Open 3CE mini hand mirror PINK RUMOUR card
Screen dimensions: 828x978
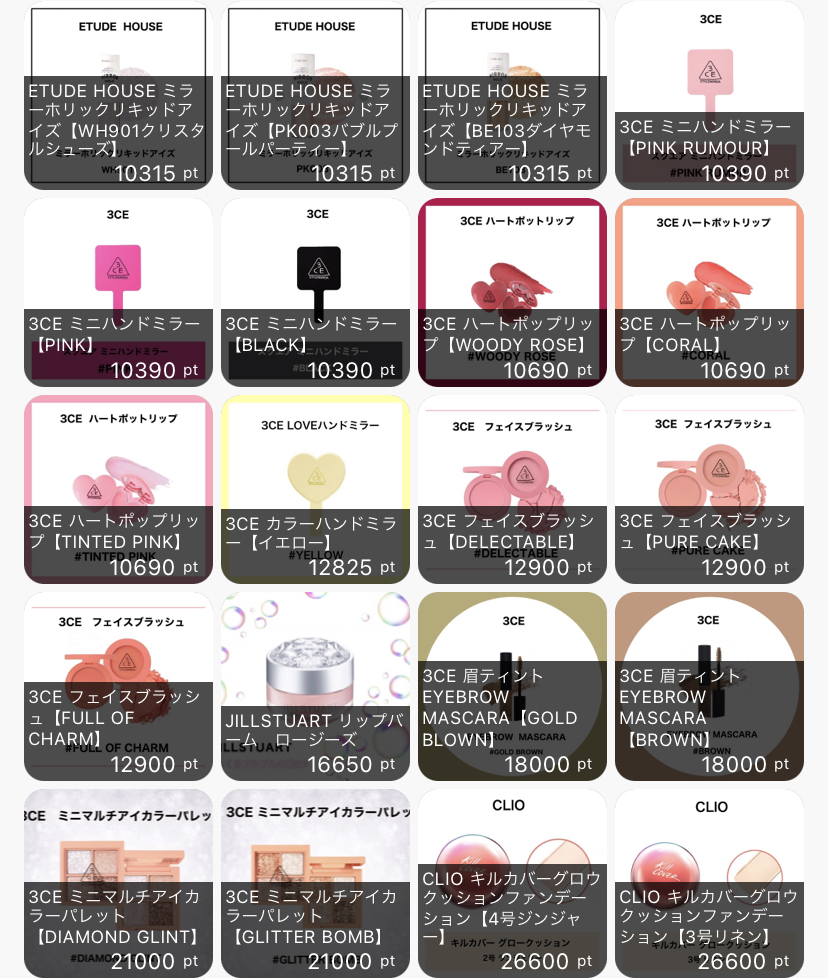(709, 95)
